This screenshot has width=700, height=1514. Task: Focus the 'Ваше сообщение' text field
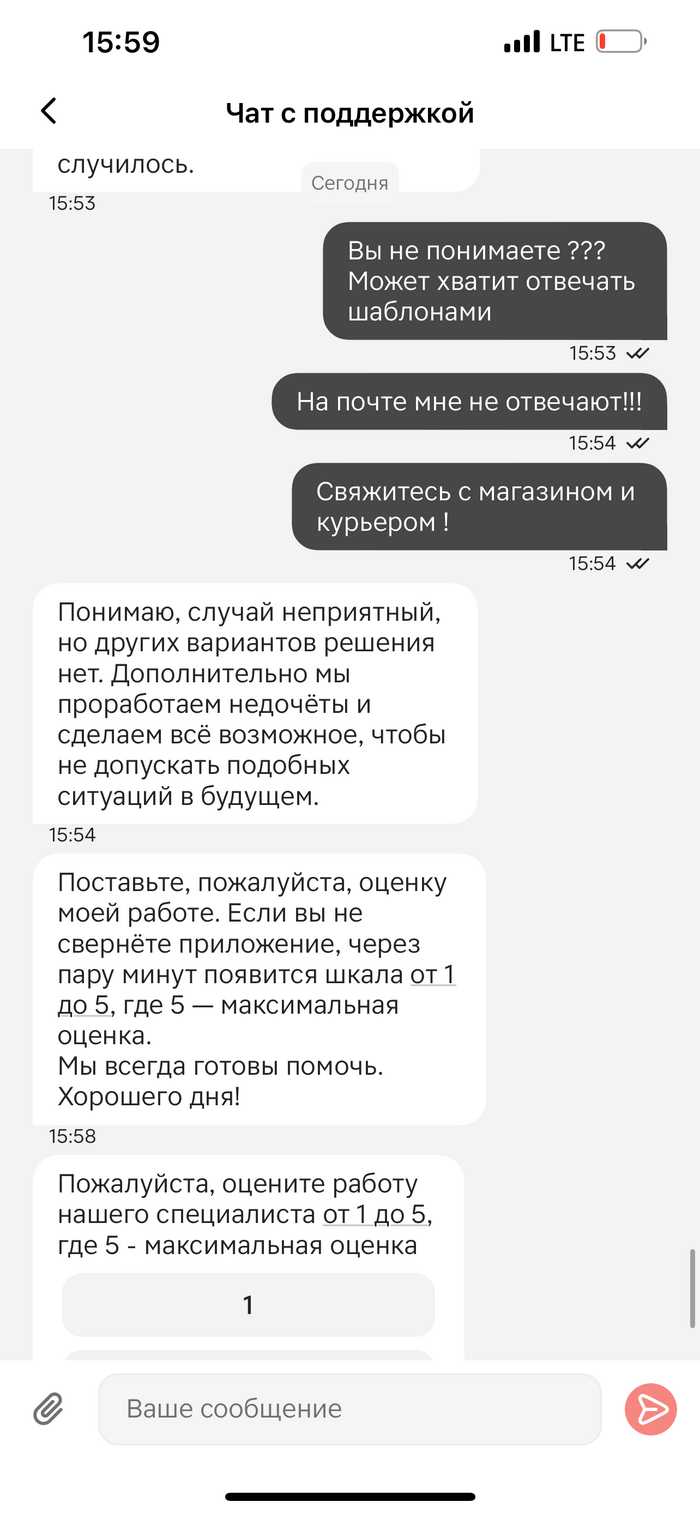click(x=349, y=1409)
